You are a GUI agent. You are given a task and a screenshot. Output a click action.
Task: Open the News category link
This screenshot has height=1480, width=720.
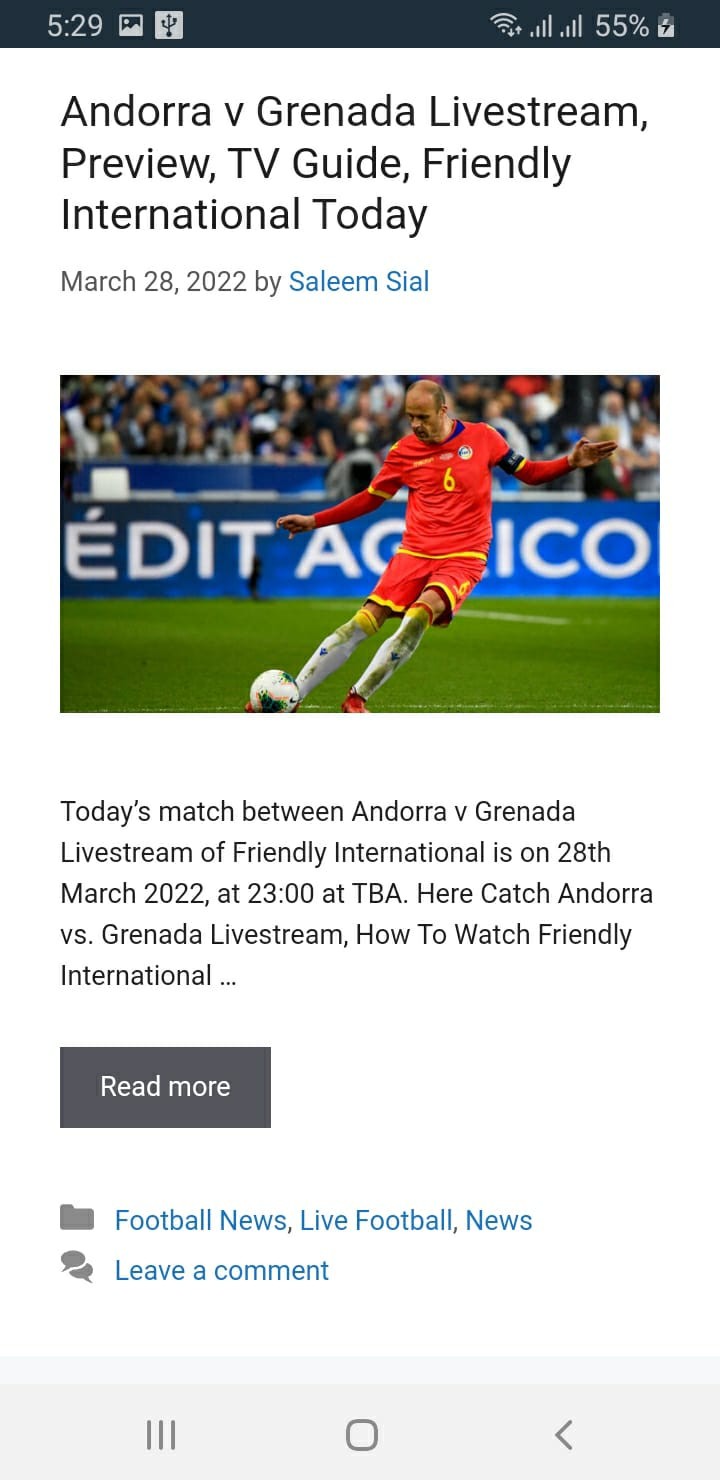[498, 1220]
